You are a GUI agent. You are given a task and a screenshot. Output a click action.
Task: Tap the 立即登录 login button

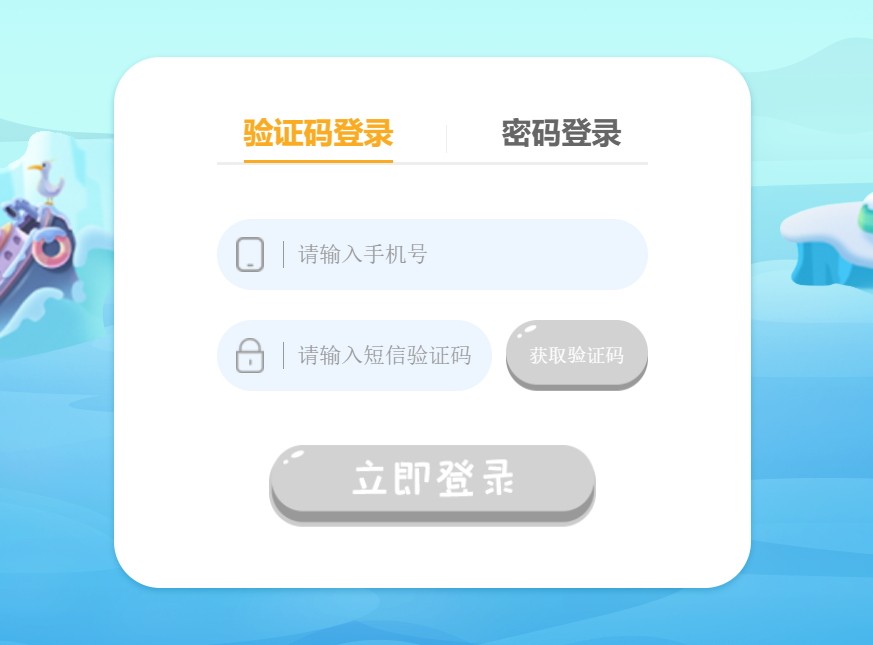pos(432,481)
